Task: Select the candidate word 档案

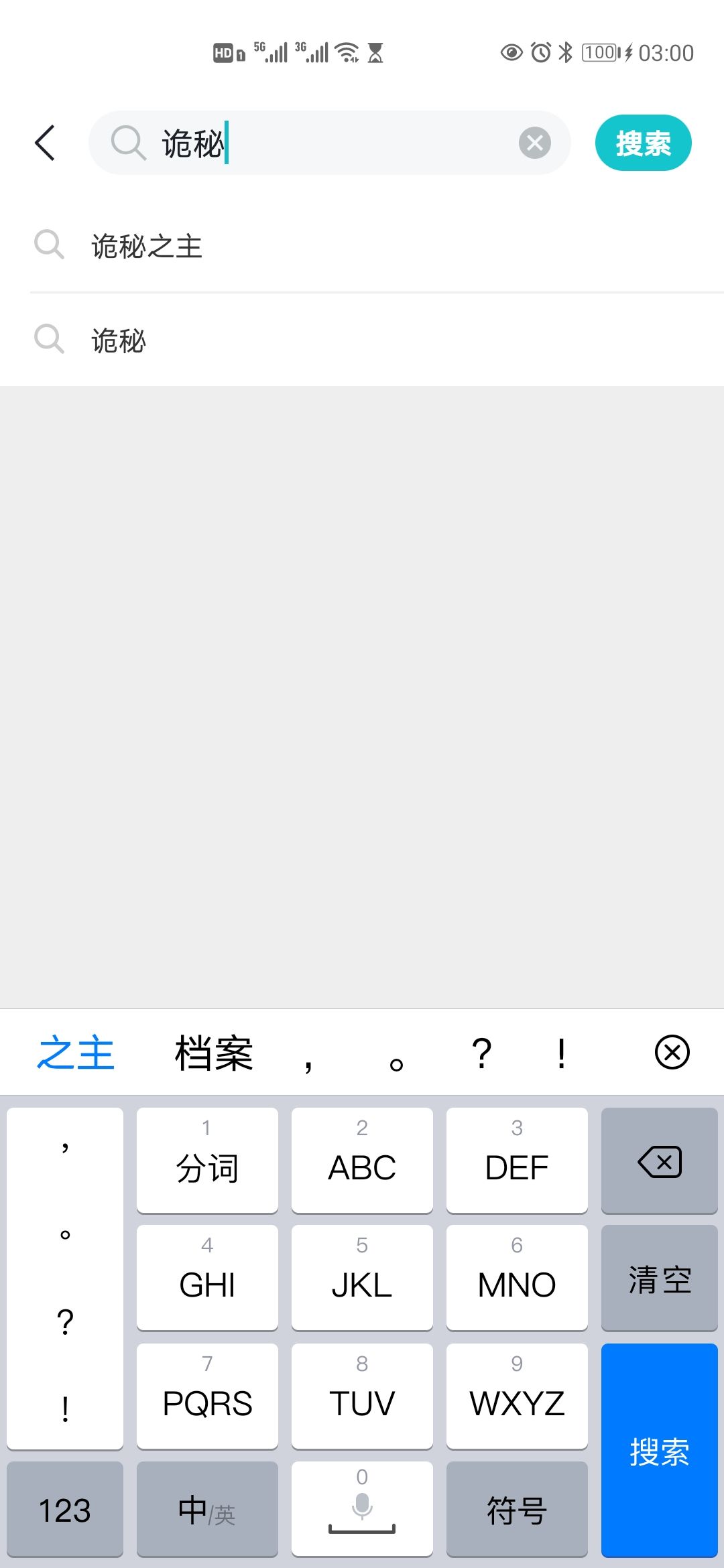Action: 213,1052
